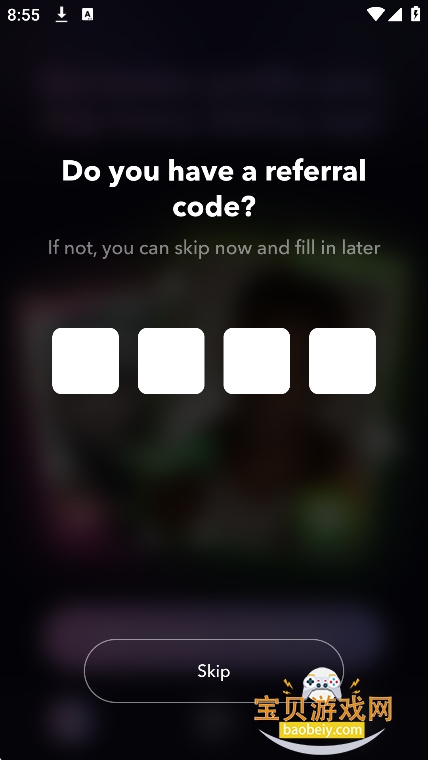This screenshot has height=760, width=428.
Task: Focus the third referral code box
Action: [x=256, y=361]
